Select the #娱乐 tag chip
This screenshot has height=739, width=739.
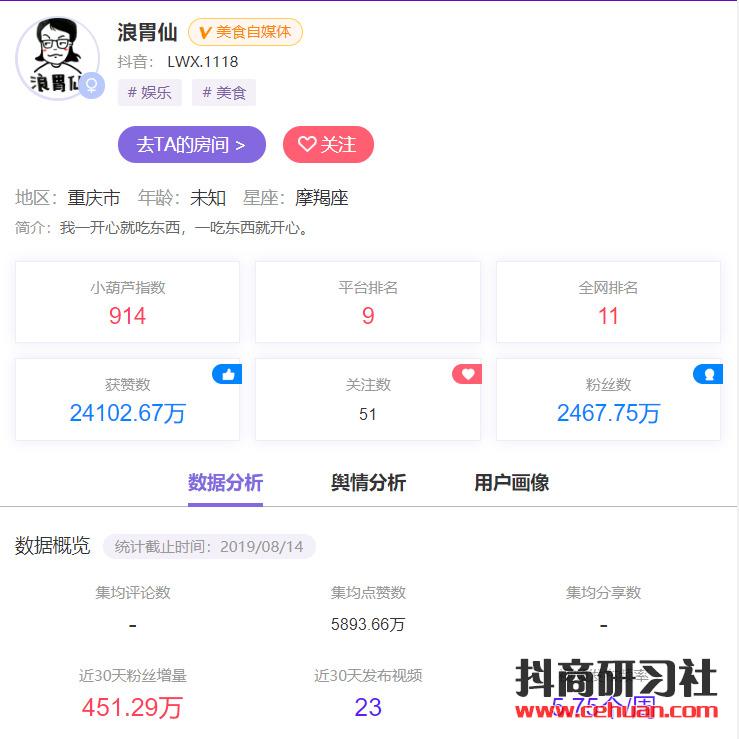click(149, 93)
